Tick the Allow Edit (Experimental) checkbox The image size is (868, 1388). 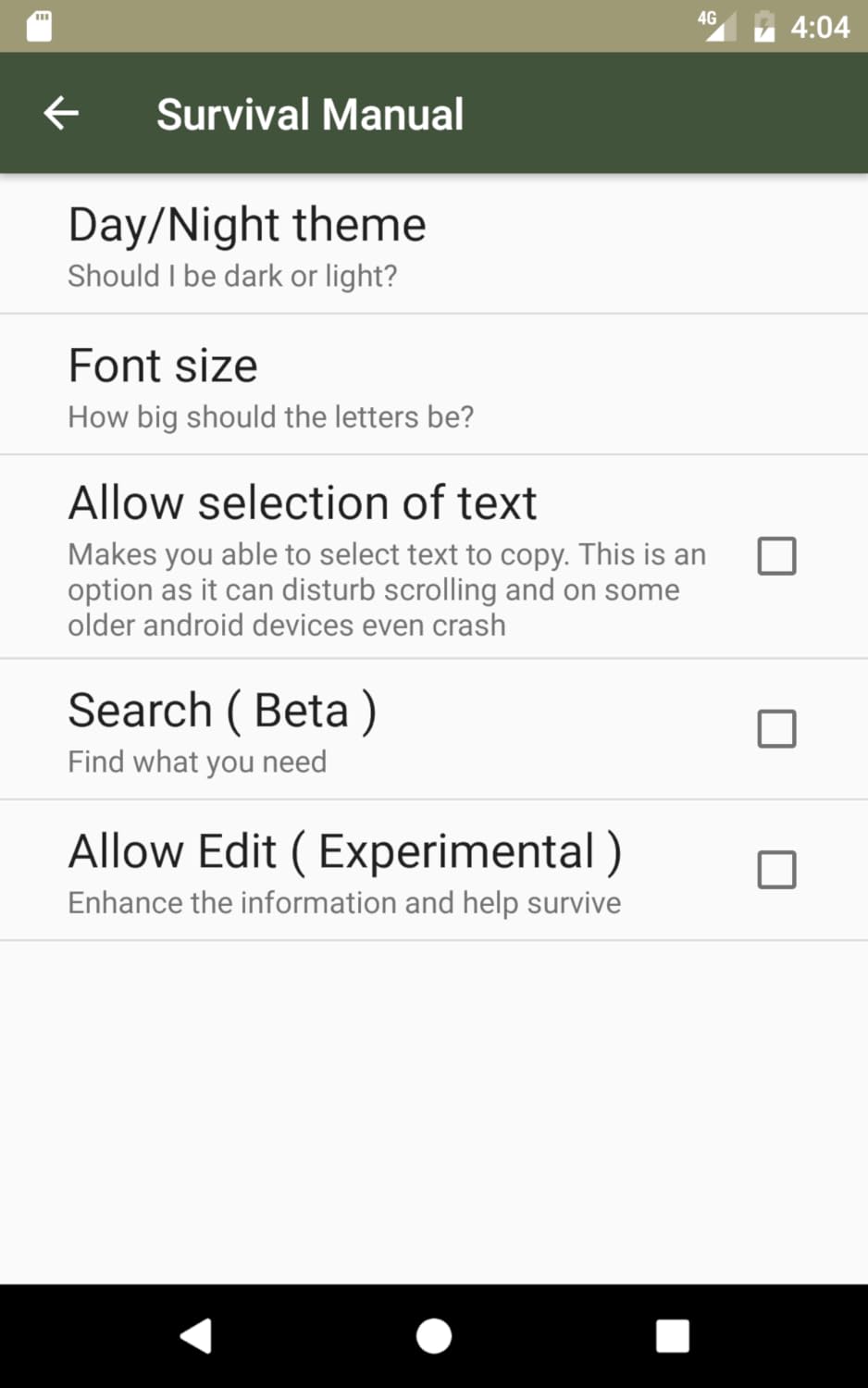pos(775,870)
